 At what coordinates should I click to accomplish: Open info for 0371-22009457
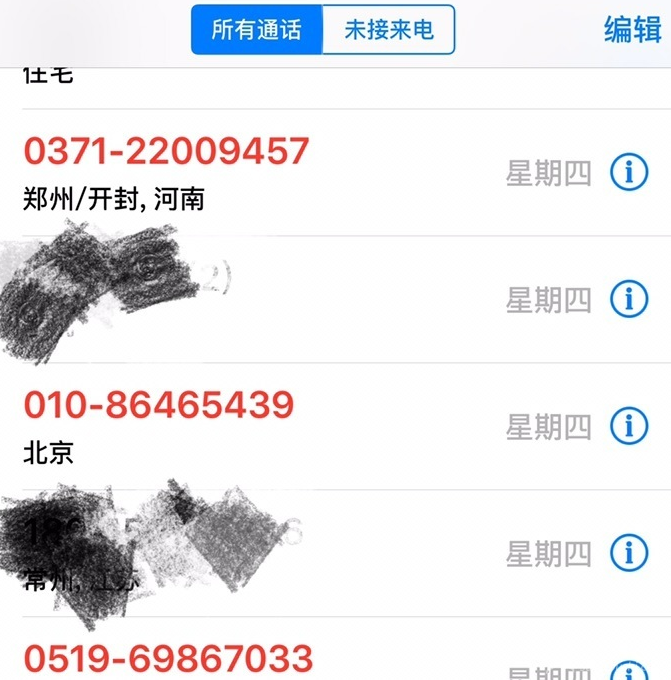point(629,173)
